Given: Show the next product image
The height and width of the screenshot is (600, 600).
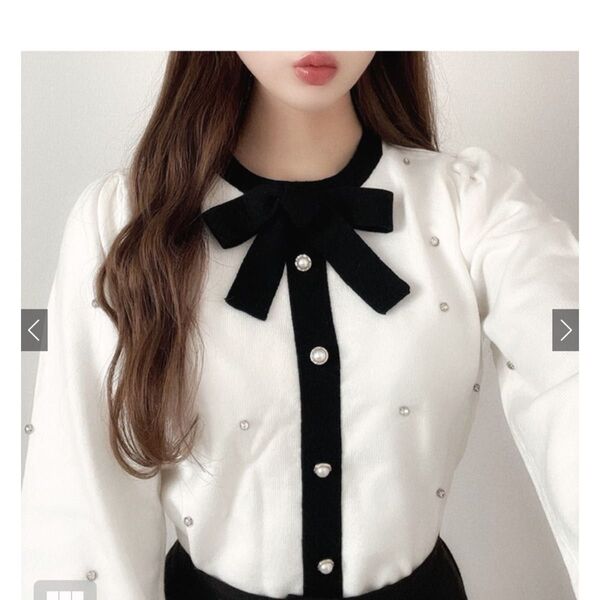Looking at the screenshot, I should tap(565, 330).
